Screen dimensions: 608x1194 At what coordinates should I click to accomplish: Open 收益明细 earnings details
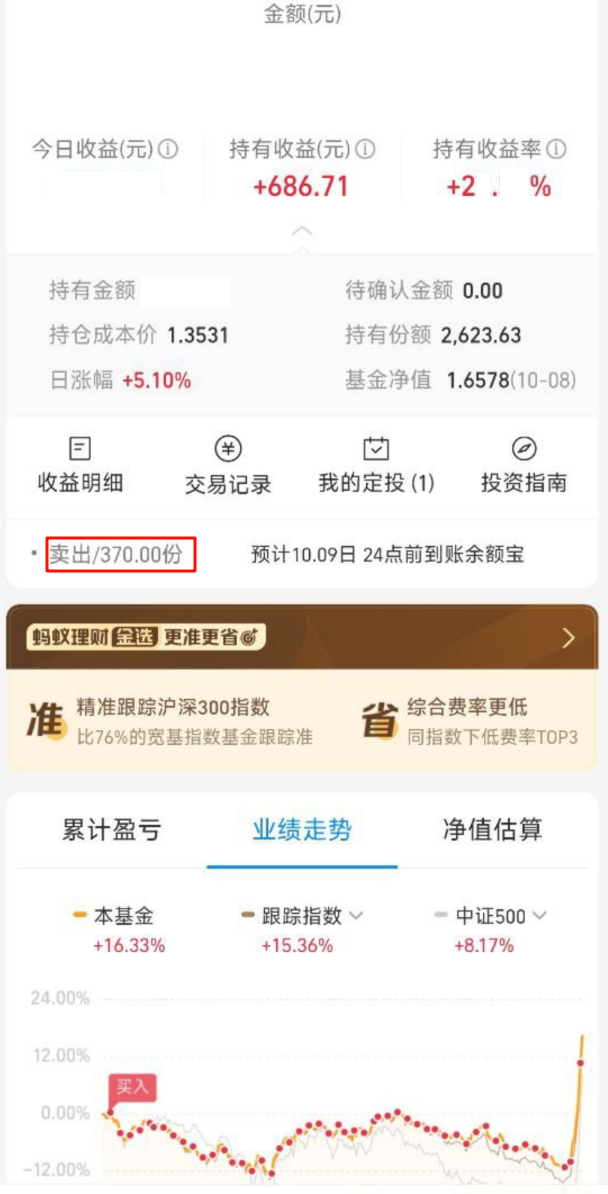pyautogui.click(x=80, y=465)
